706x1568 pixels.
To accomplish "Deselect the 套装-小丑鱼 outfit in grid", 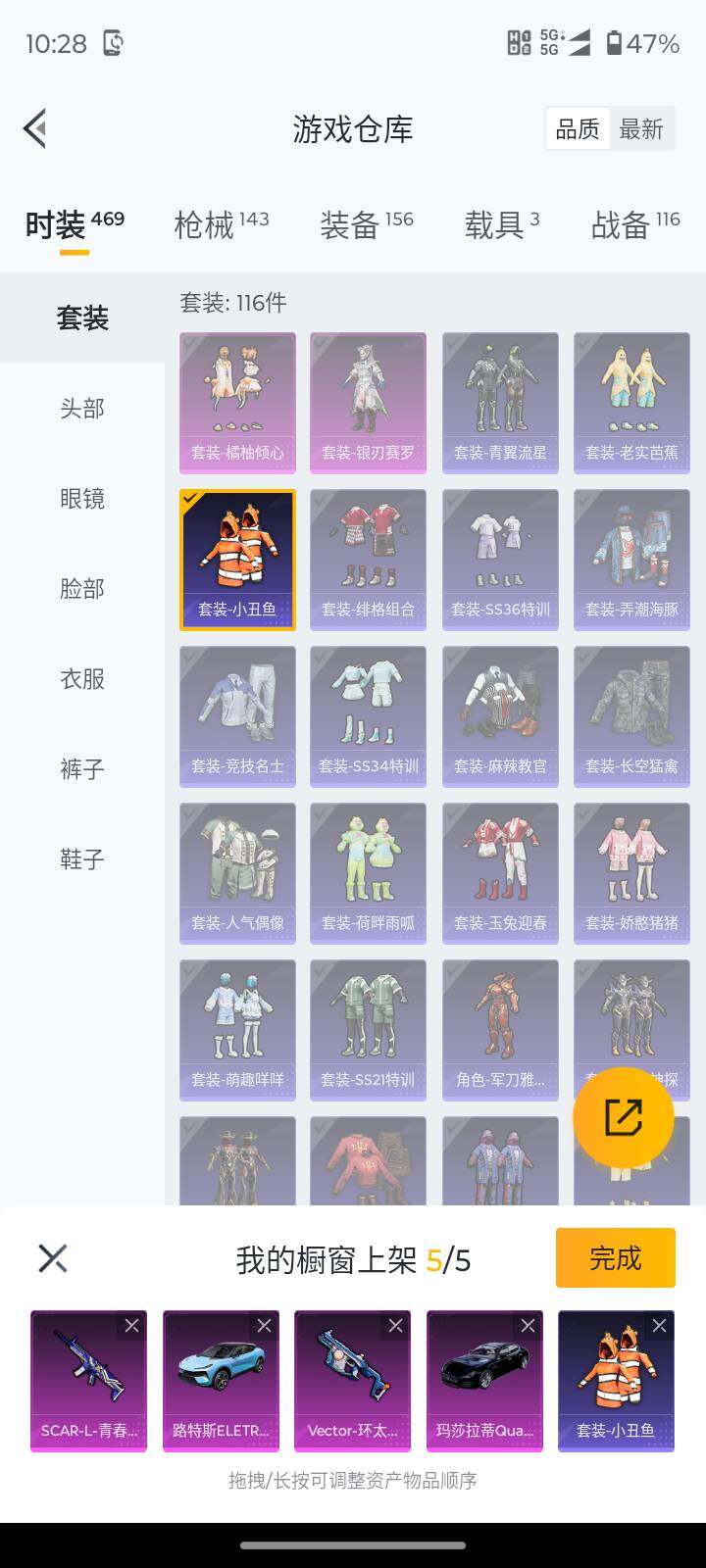I will pos(237,560).
